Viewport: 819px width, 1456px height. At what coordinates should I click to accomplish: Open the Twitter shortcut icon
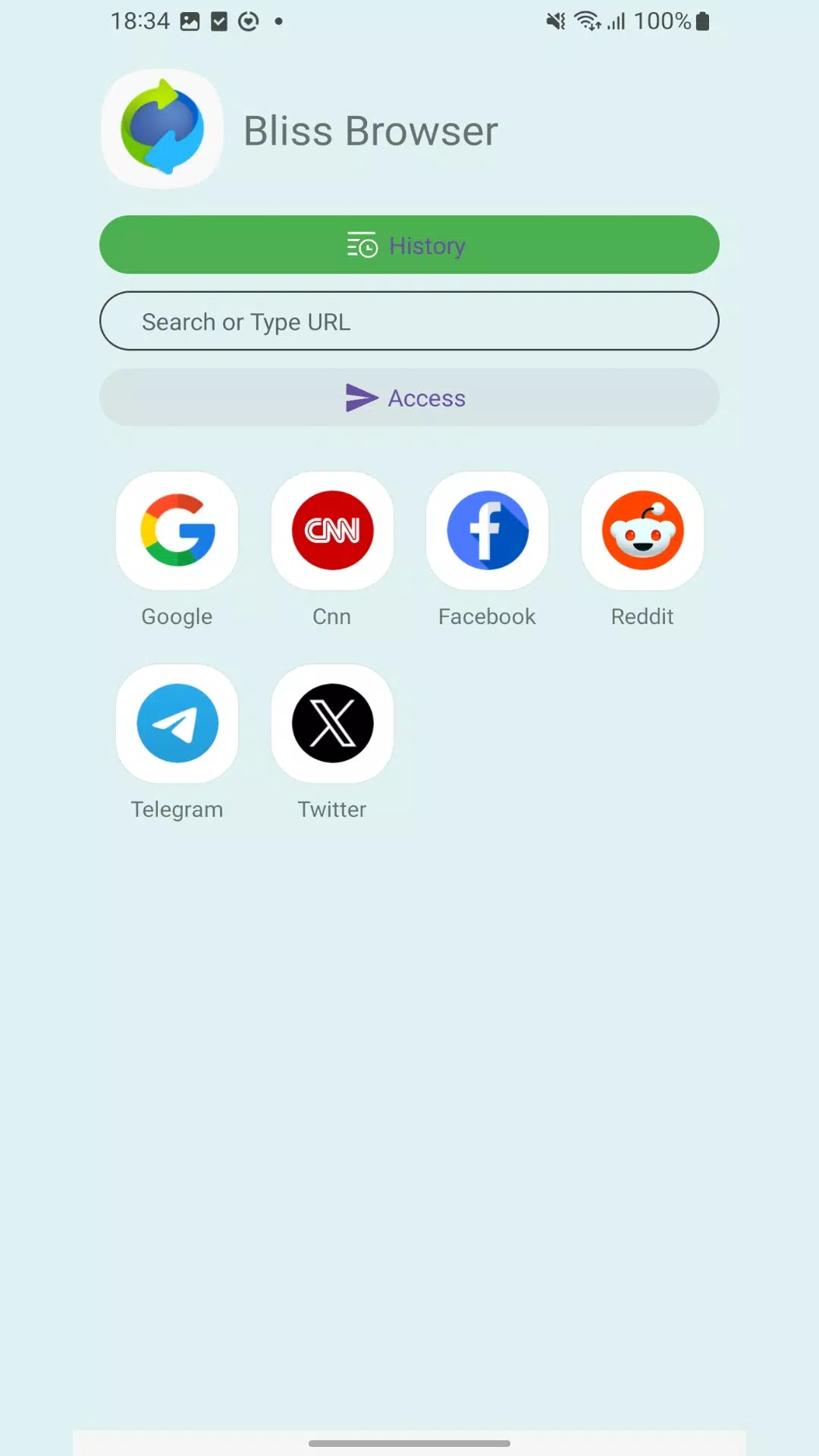click(x=331, y=723)
